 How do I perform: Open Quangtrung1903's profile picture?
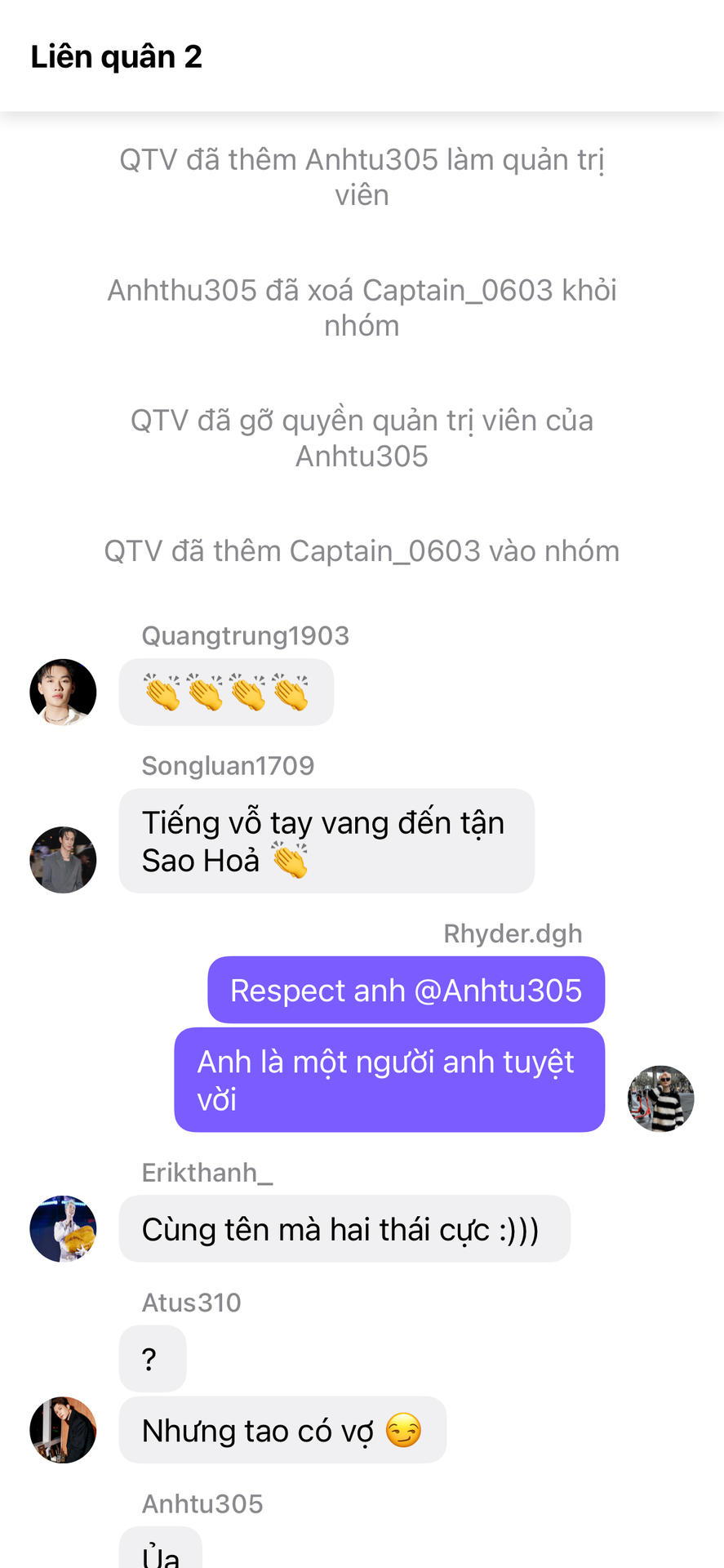(63, 692)
